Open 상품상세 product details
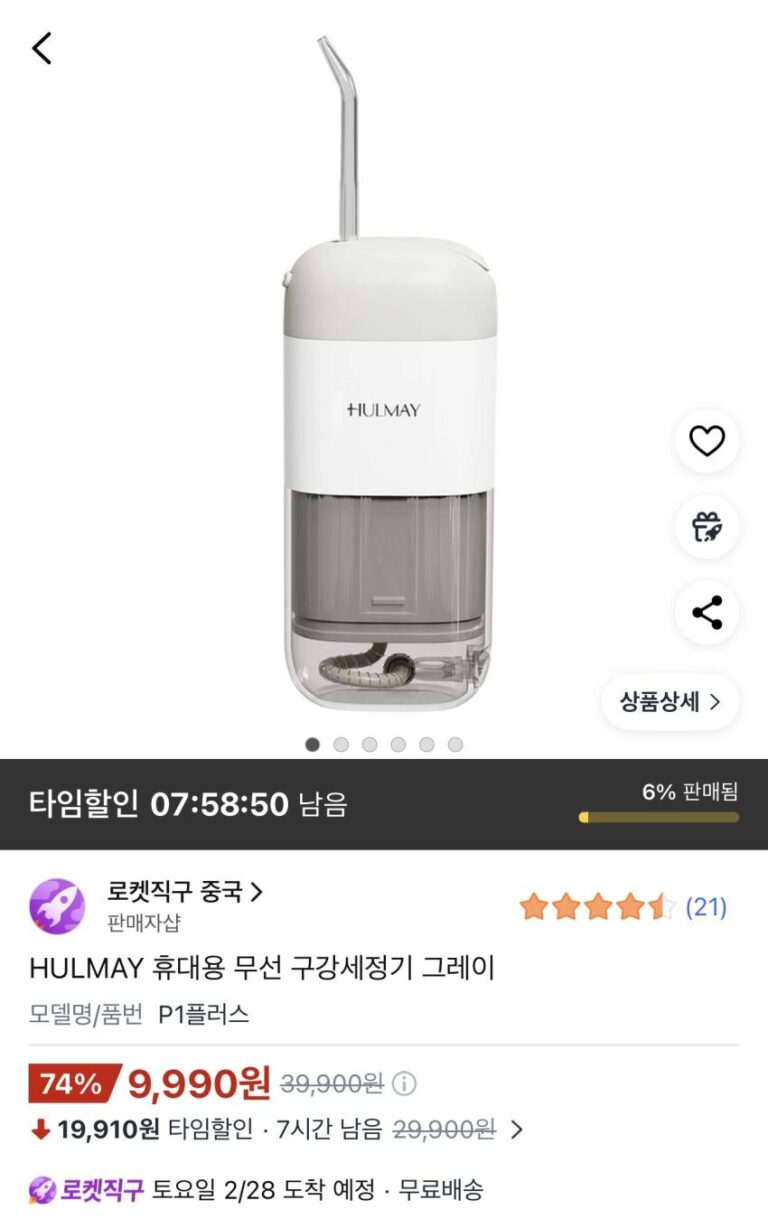Screen dimensions: 768x1228 [670, 701]
